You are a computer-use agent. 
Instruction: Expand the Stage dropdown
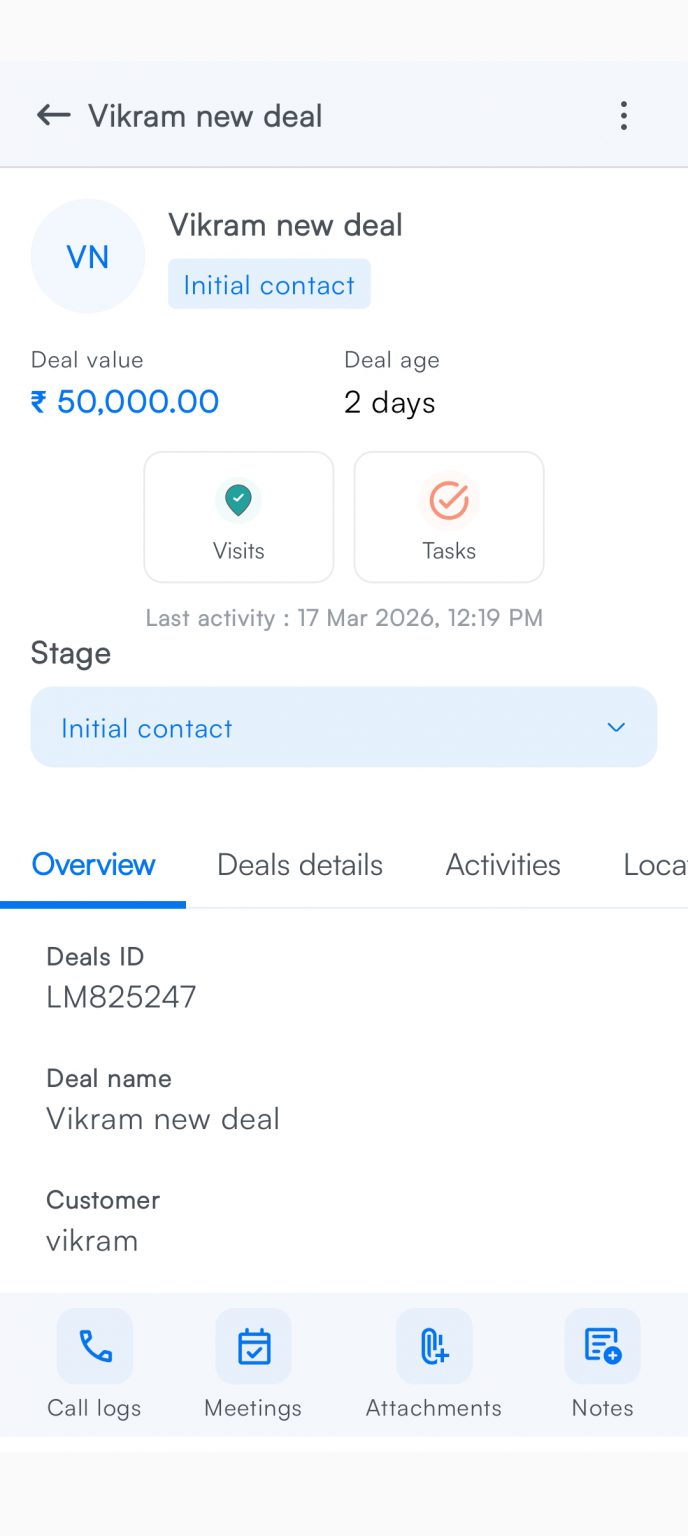(x=344, y=727)
